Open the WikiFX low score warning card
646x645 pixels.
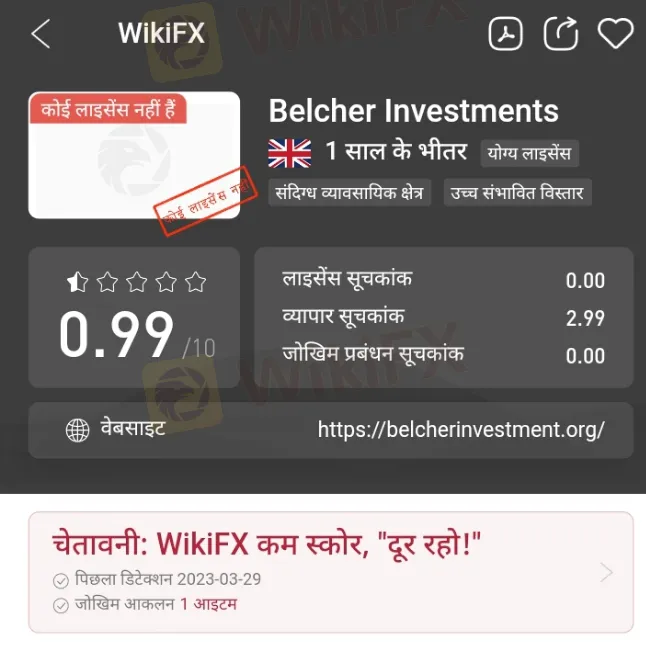[330, 572]
